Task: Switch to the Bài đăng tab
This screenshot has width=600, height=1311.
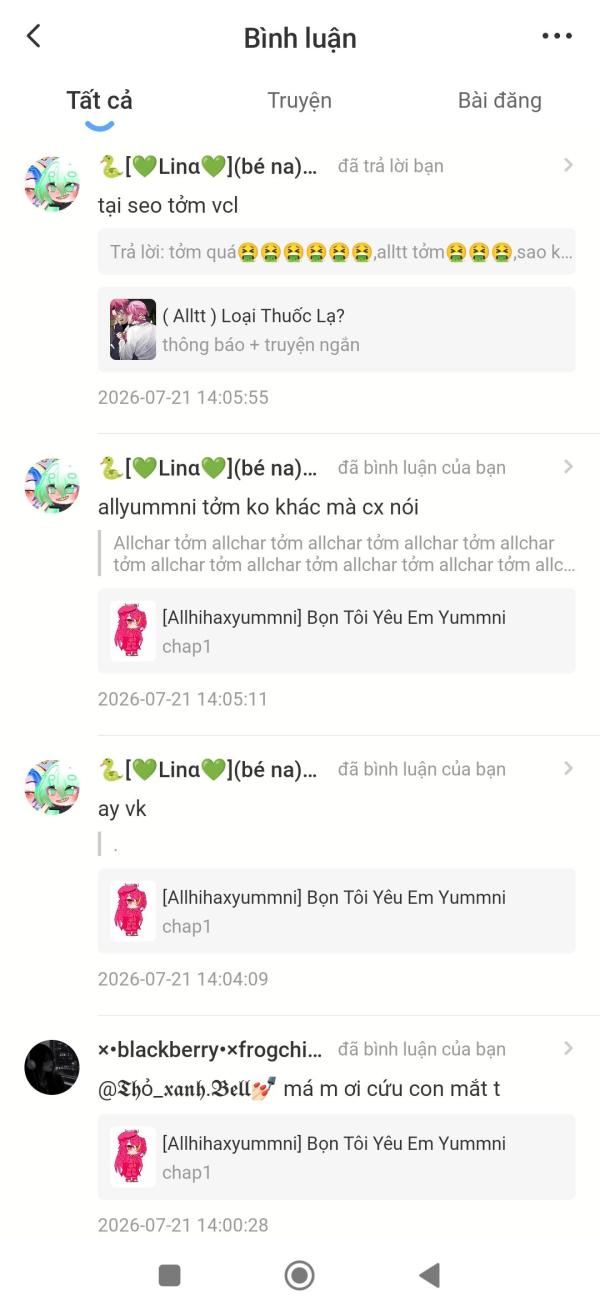Action: 499,100
